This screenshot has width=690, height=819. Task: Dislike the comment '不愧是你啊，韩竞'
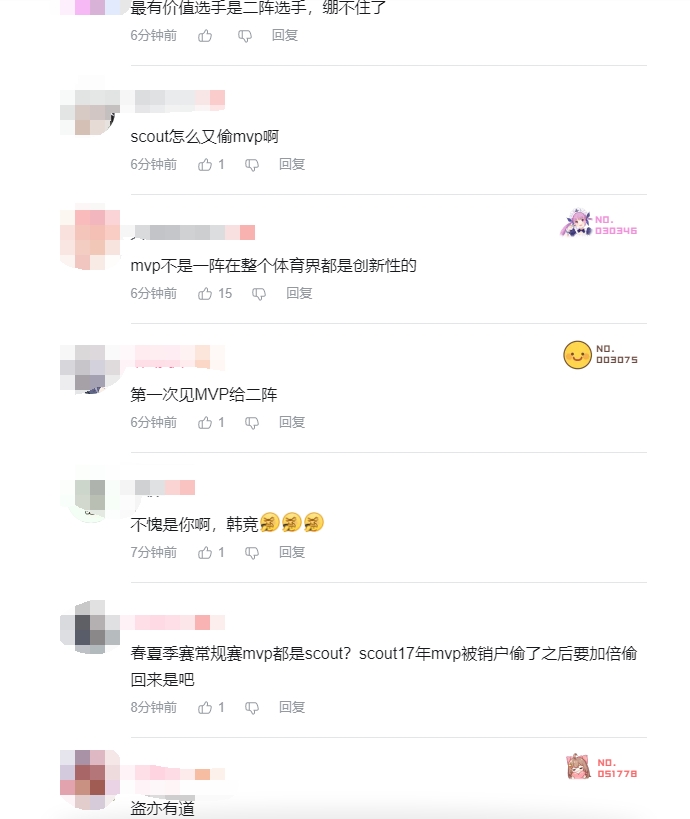(x=251, y=552)
